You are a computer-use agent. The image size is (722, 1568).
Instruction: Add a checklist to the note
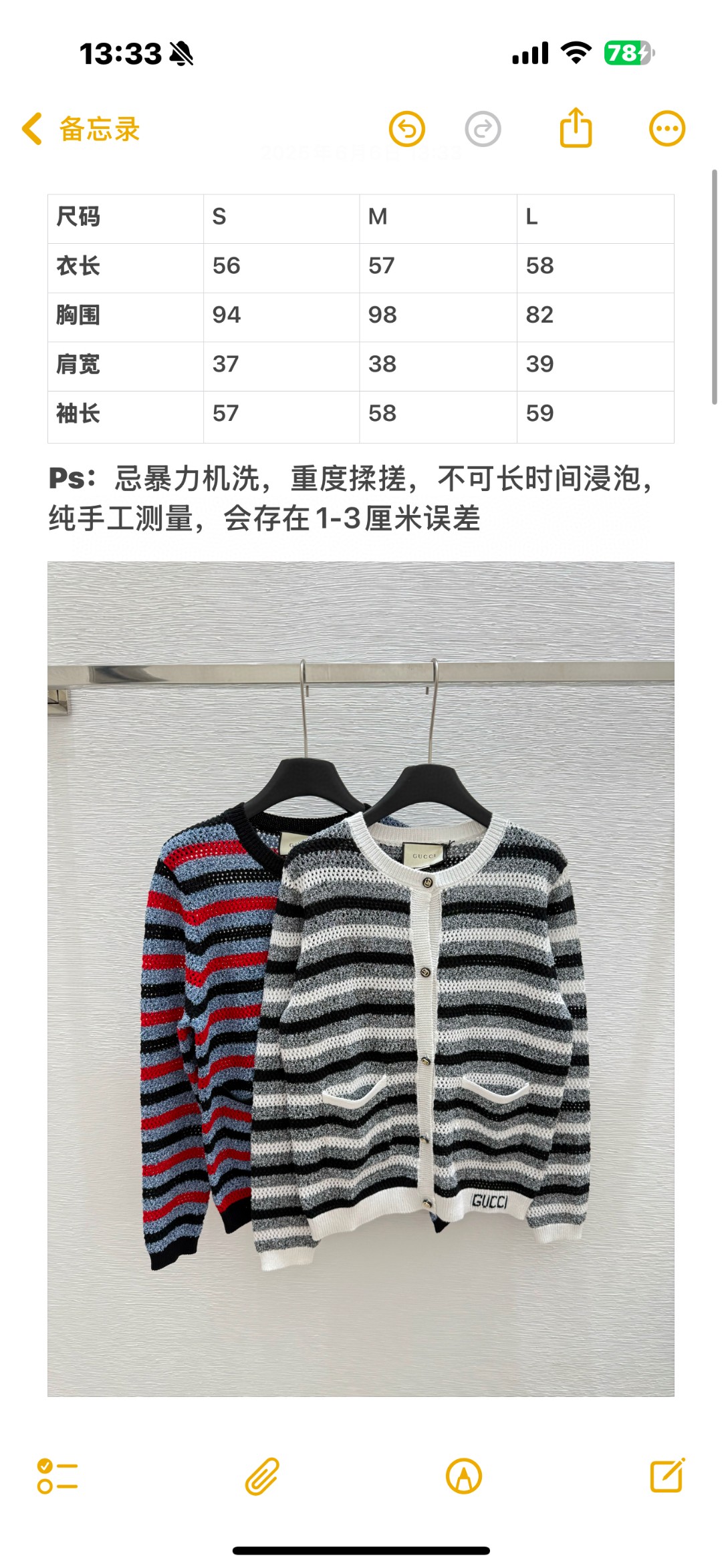tap(57, 1476)
